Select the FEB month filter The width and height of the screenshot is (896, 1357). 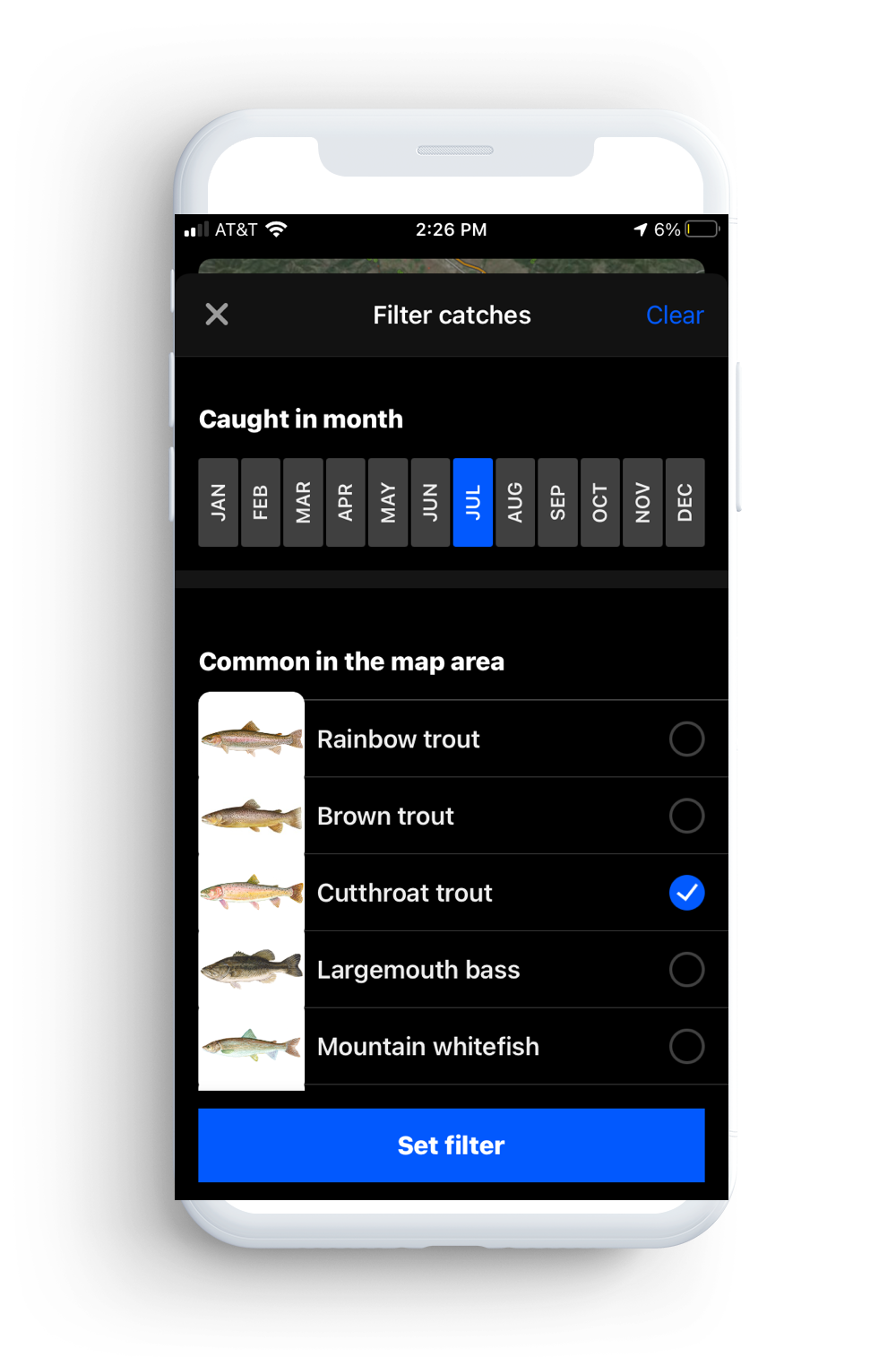pyautogui.click(x=261, y=502)
